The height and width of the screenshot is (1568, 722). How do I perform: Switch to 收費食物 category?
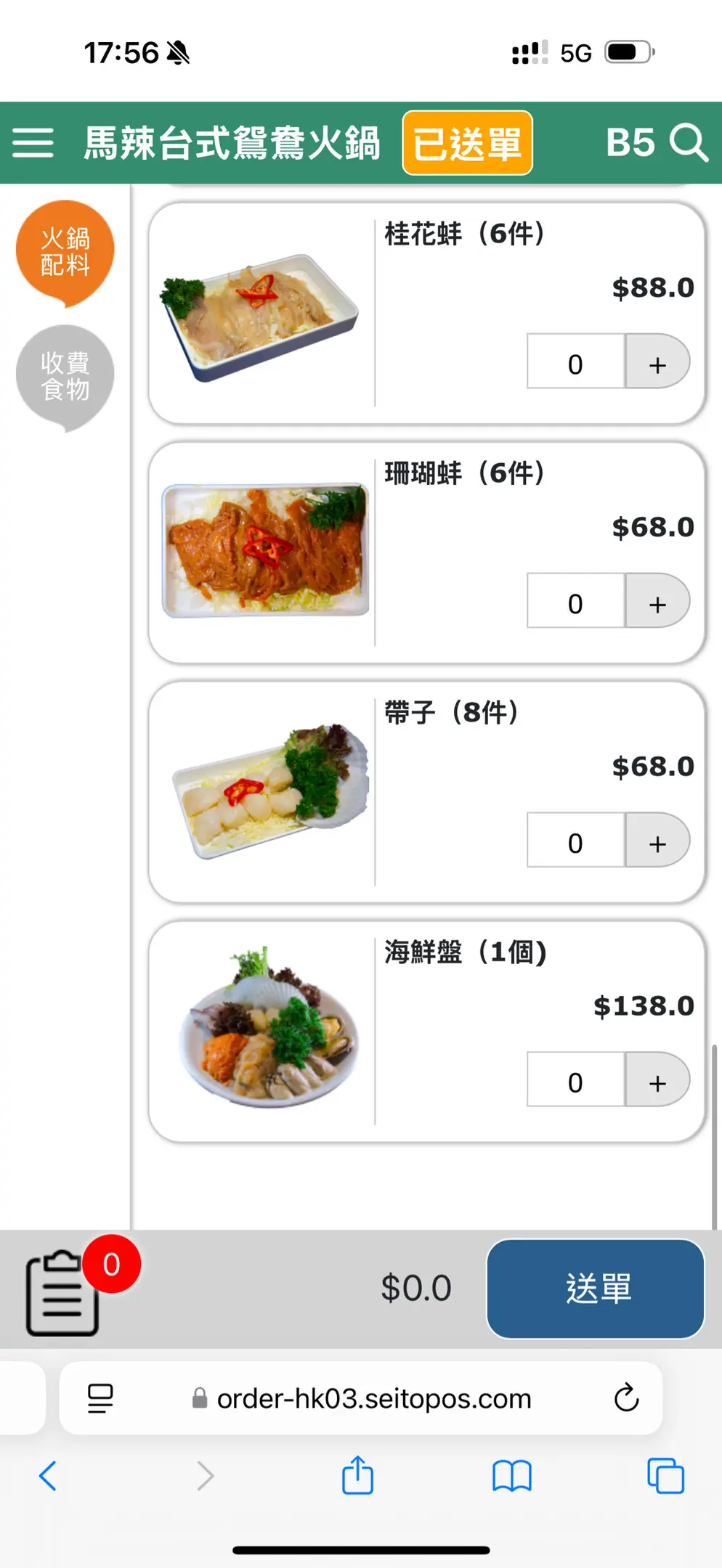coord(65,375)
